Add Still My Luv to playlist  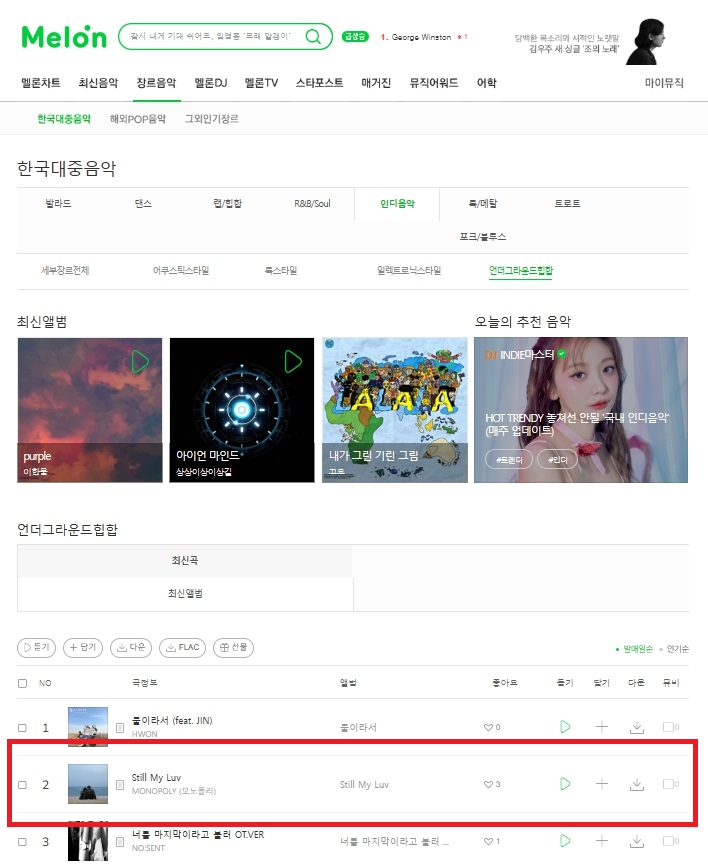point(601,784)
